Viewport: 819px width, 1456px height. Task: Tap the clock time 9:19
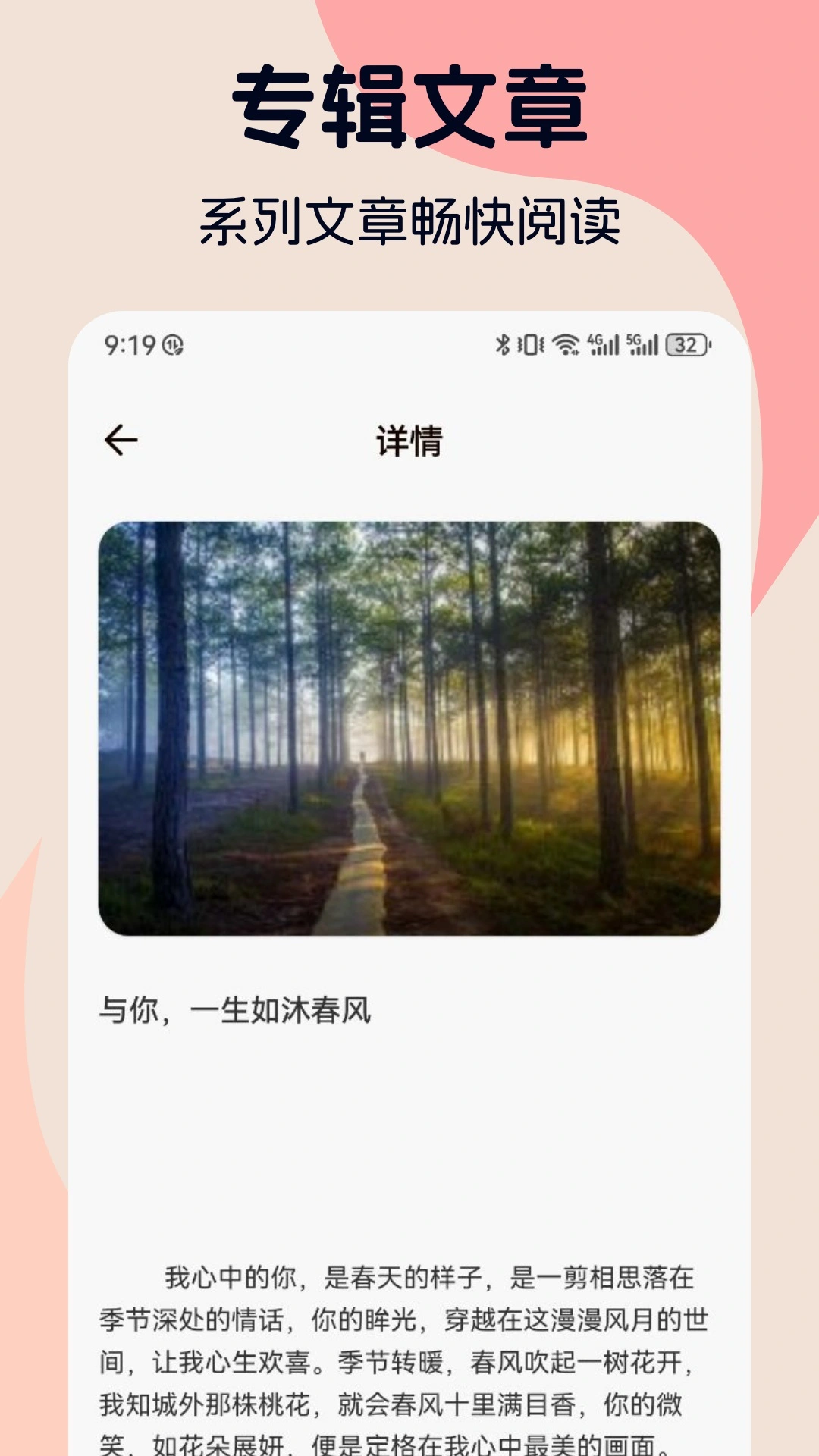coord(130,345)
